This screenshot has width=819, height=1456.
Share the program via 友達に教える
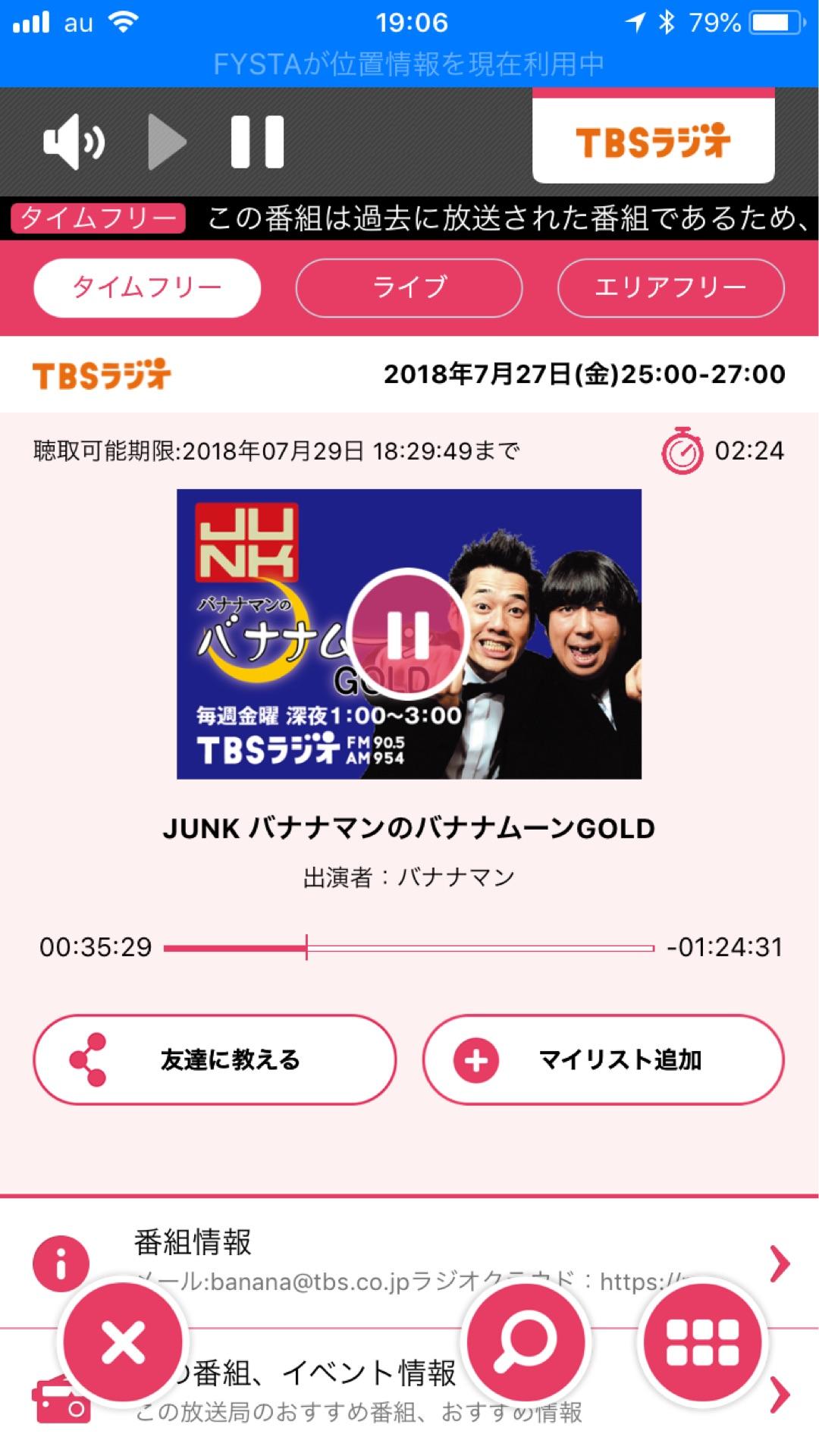215,1059
